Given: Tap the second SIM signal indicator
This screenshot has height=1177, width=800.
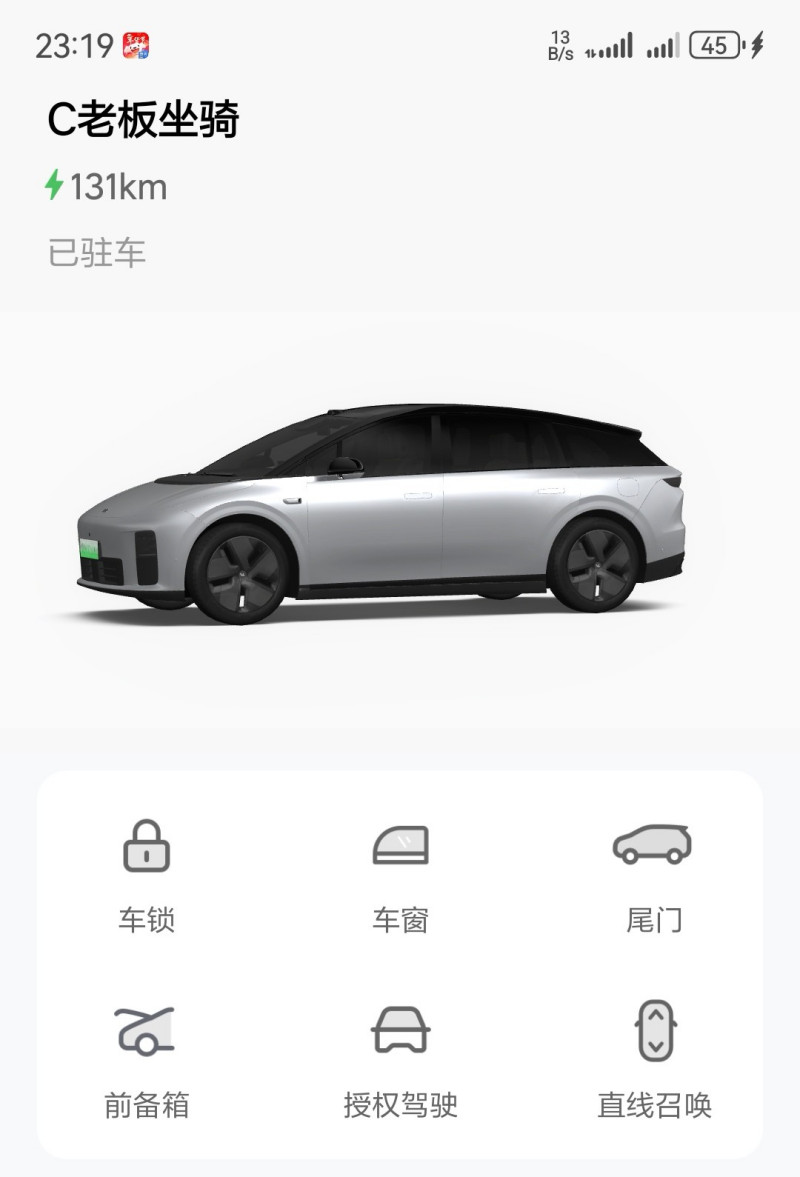Looking at the screenshot, I should pos(664,44).
